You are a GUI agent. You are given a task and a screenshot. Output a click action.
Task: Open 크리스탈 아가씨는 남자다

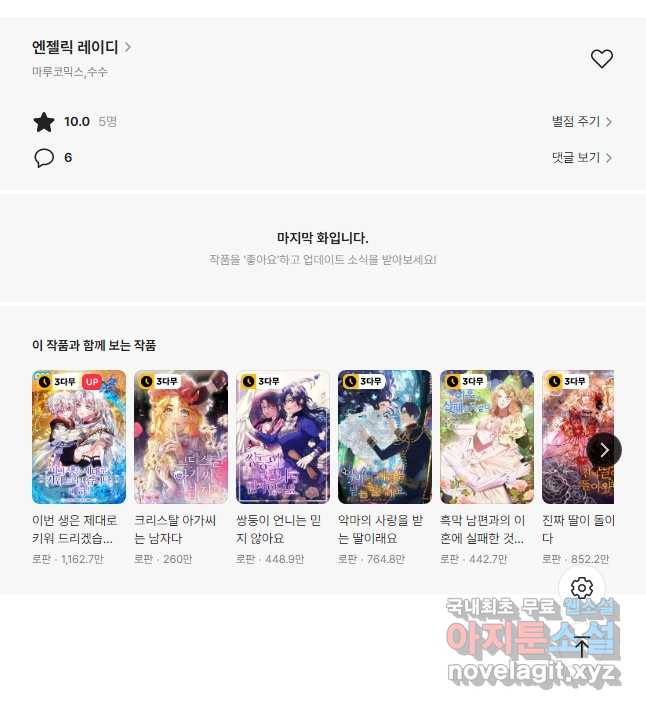tap(181, 437)
